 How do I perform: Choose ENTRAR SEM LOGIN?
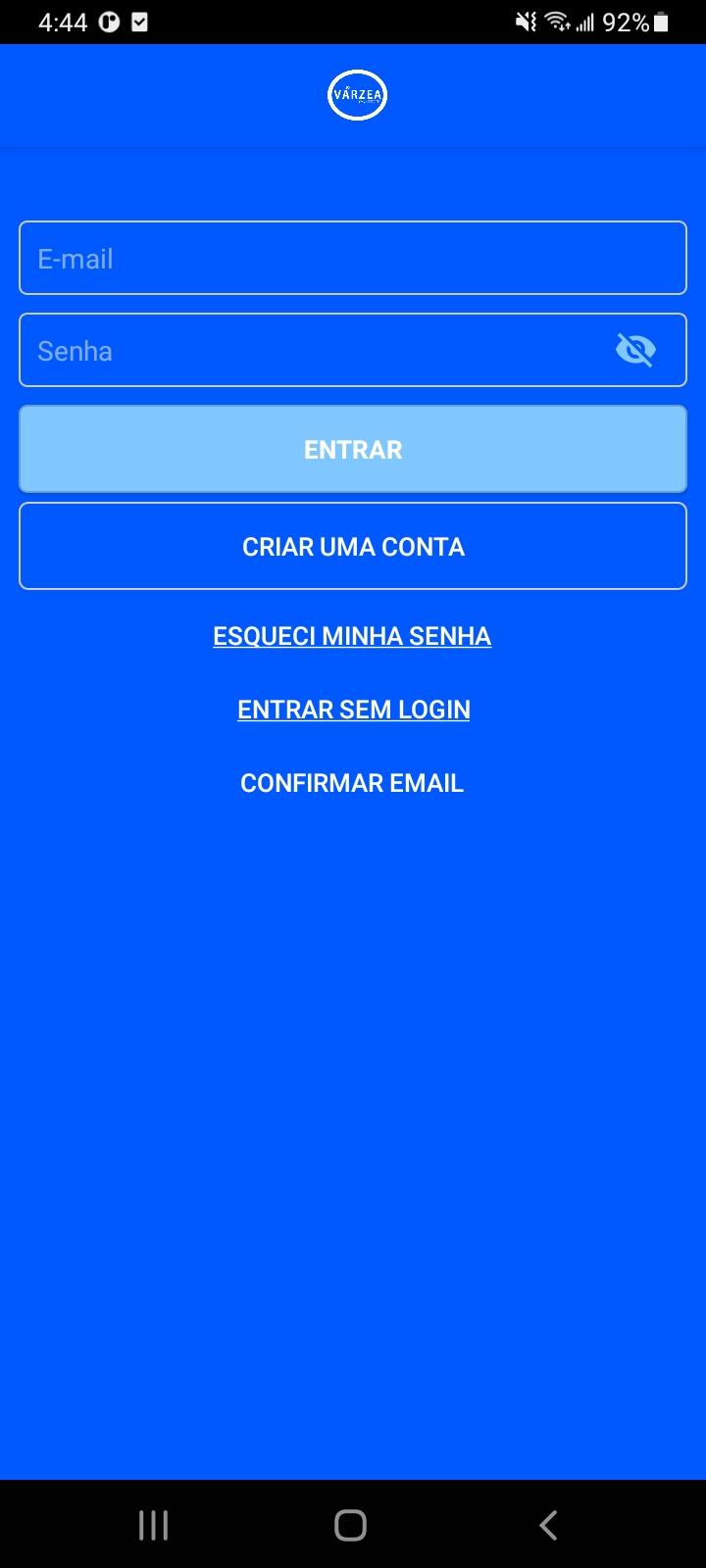pos(354,710)
